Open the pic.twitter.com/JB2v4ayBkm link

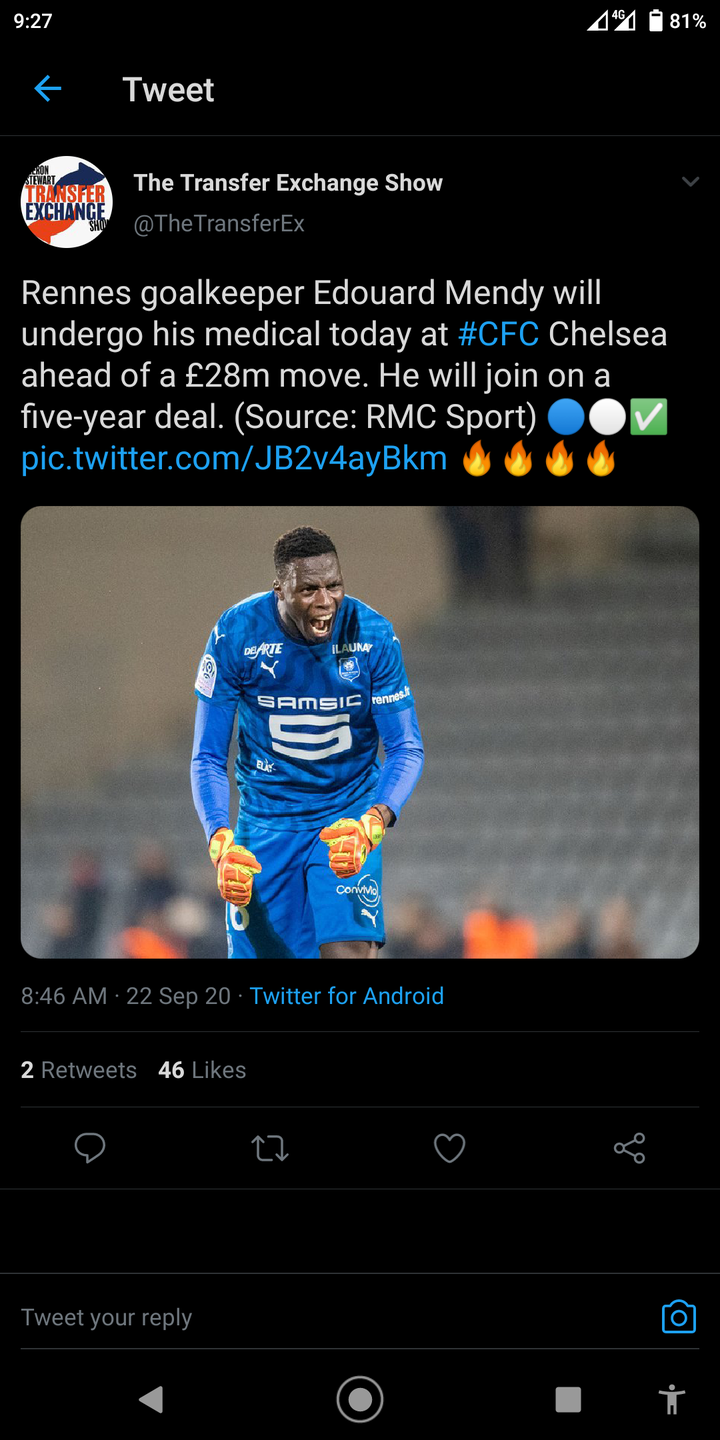pyautogui.click(x=234, y=458)
